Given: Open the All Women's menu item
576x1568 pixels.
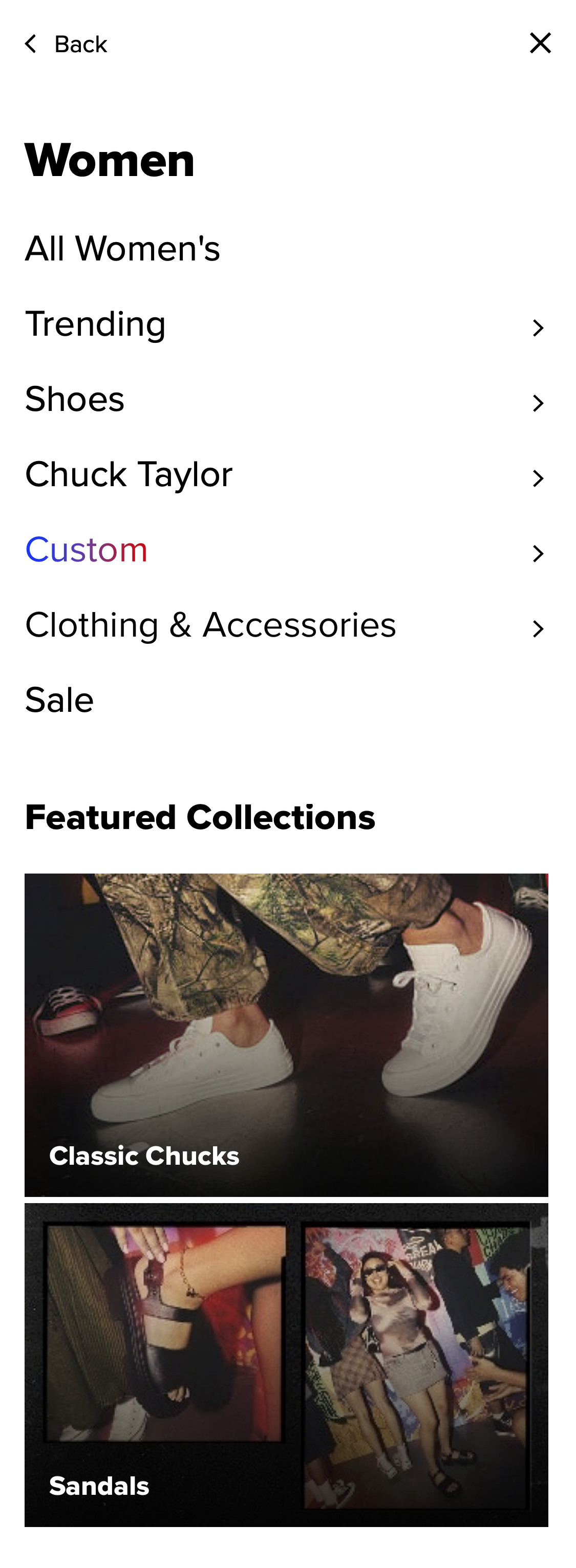Looking at the screenshot, I should (122, 248).
